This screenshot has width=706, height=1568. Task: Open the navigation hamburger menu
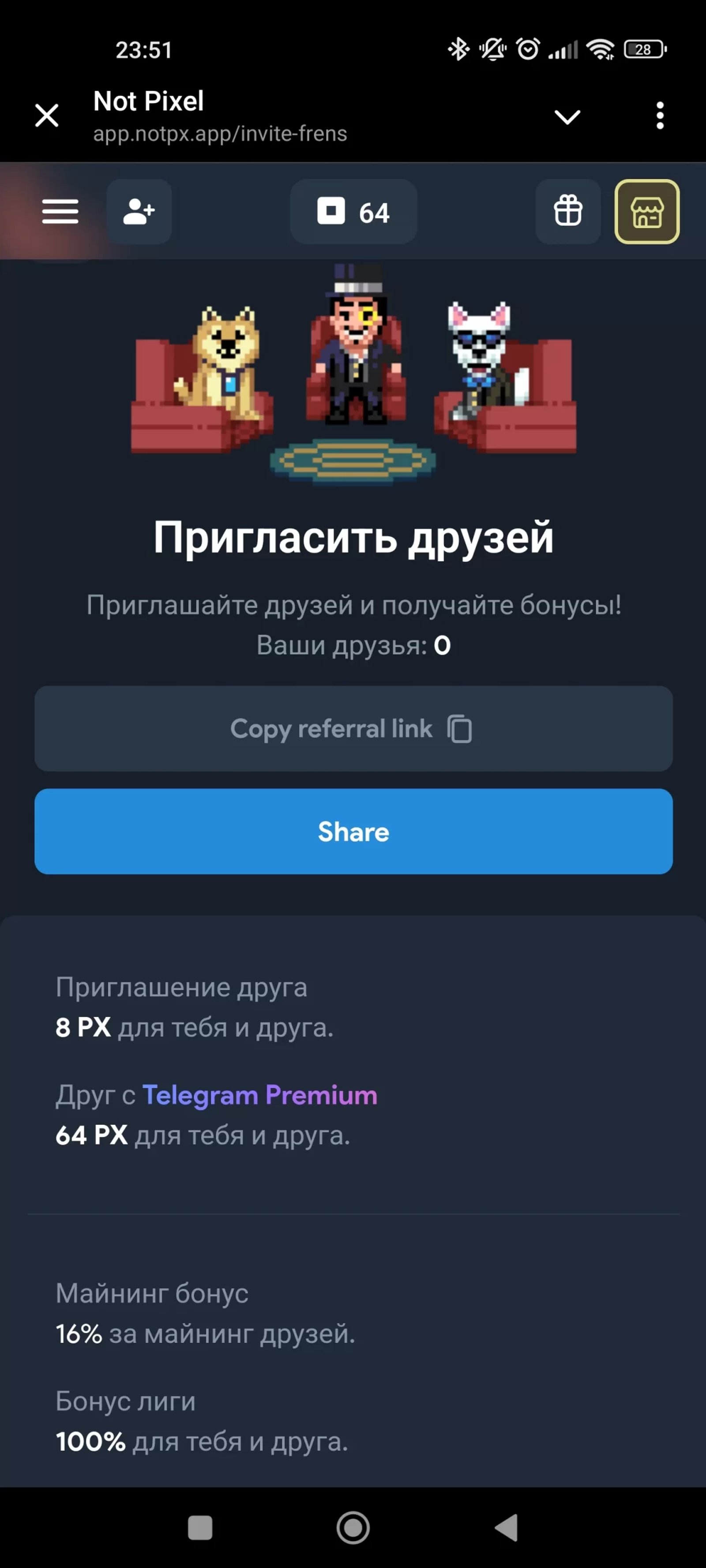(60, 212)
